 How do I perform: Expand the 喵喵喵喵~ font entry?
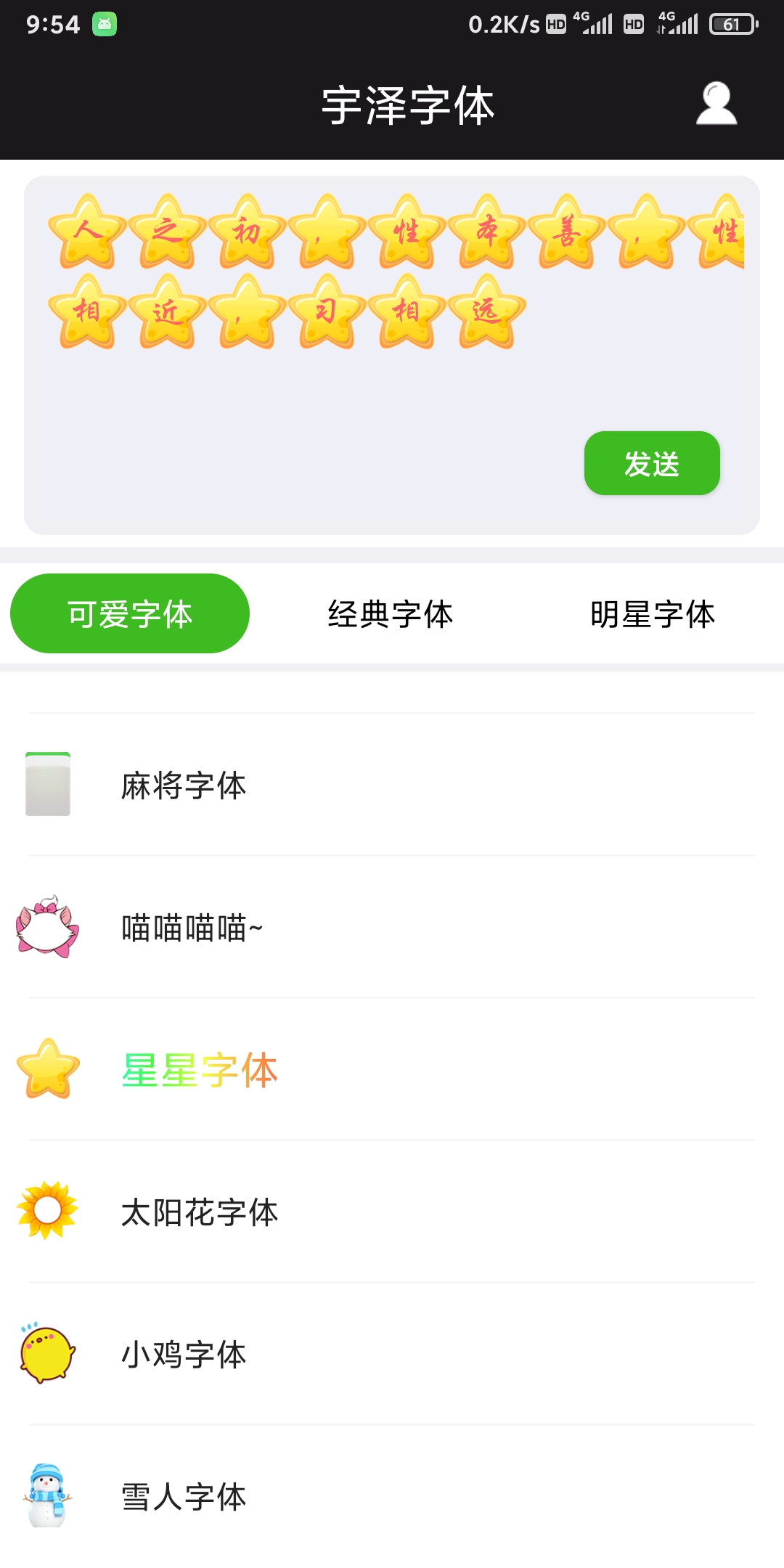click(x=192, y=928)
